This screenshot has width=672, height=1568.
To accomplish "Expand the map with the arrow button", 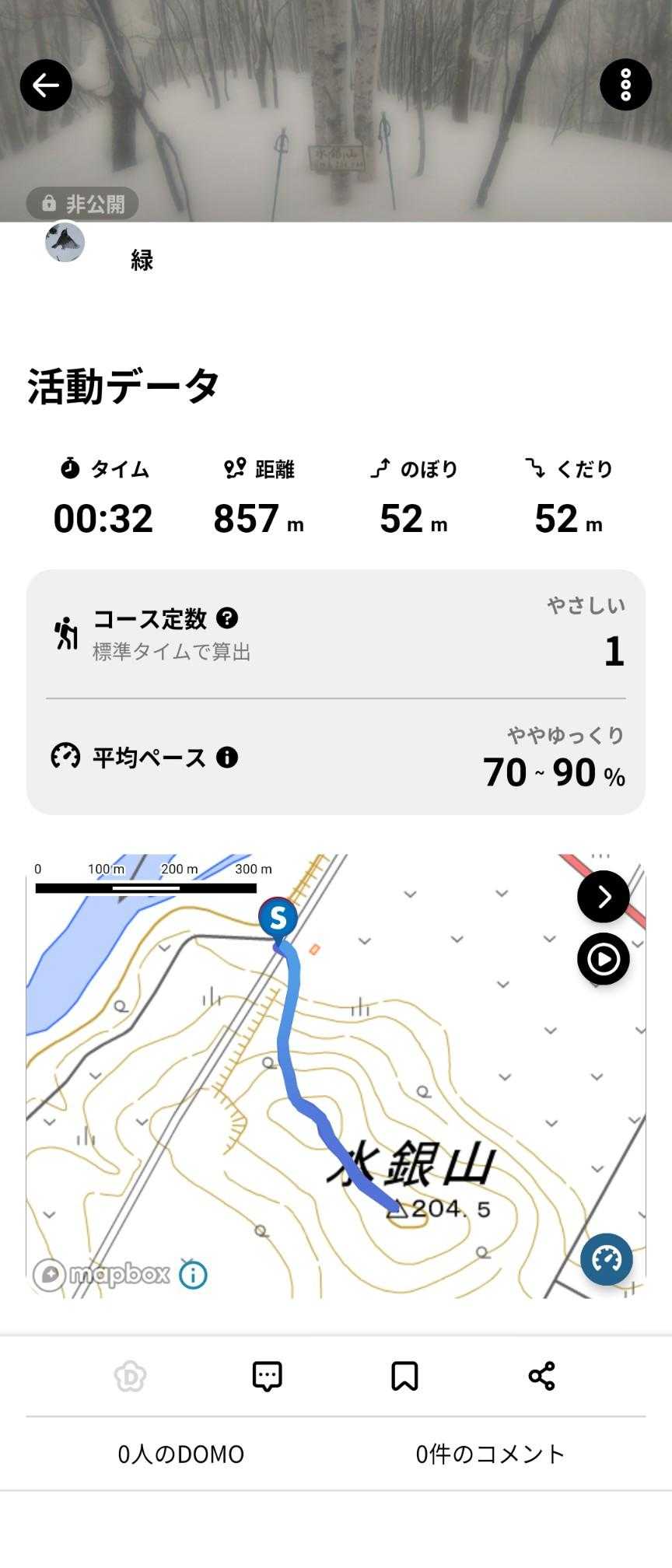I will (604, 897).
